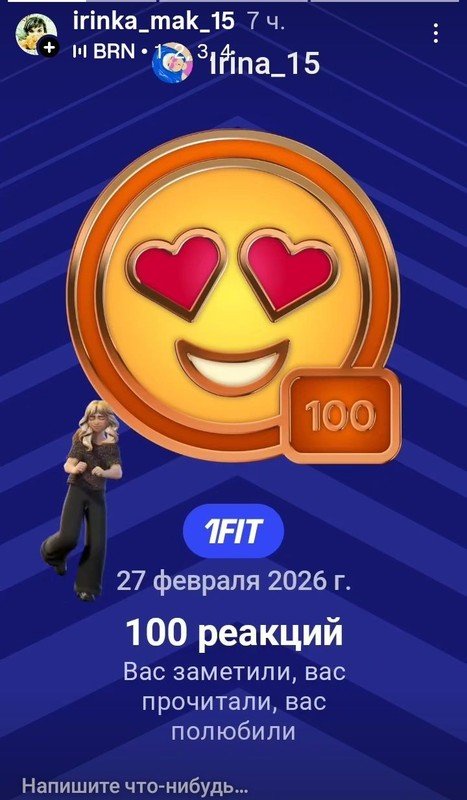The width and height of the screenshot is (467, 800).
Task: Tap the irinka_mak_15 profile avatar
Action: pos(36,34)
